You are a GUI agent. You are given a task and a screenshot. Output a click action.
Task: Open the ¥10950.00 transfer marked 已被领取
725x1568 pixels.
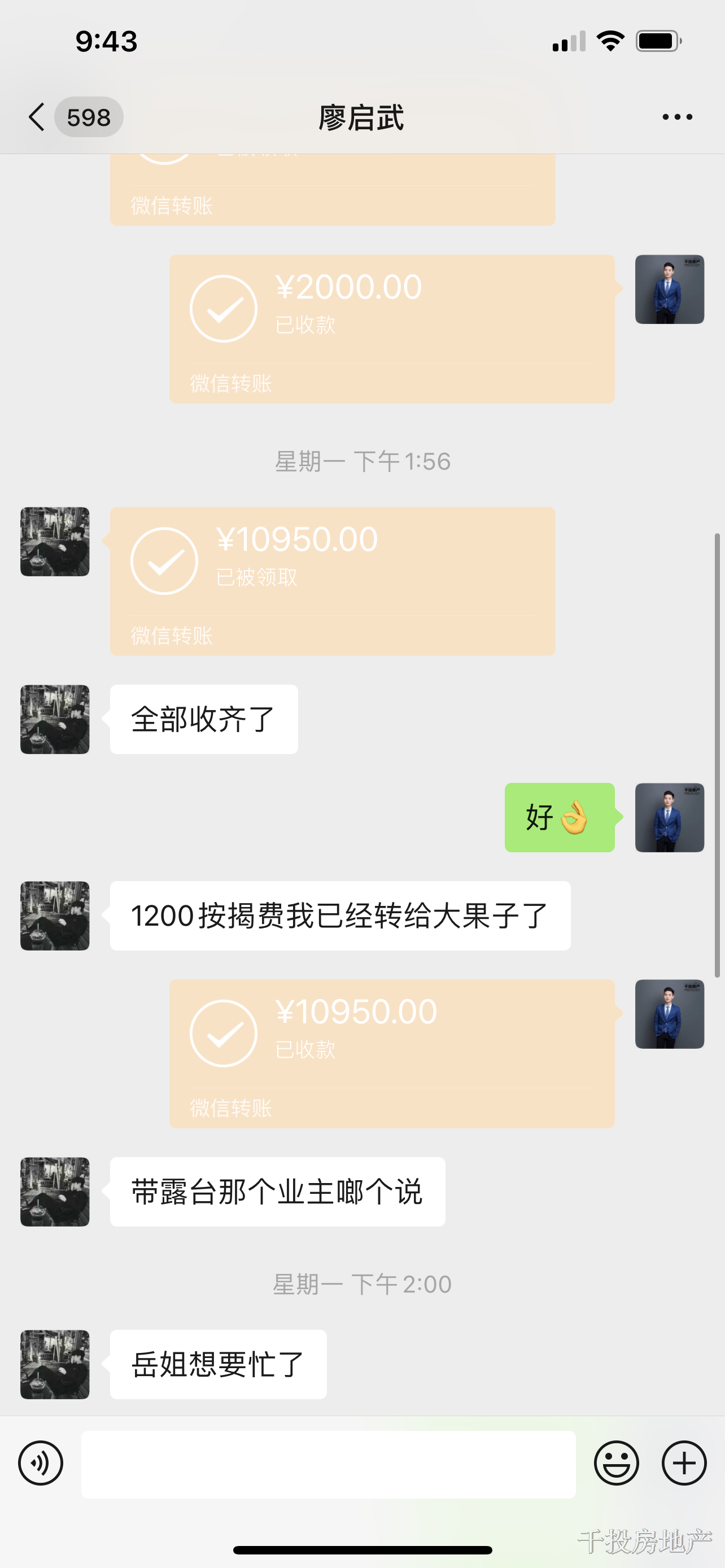click(333, 581)
